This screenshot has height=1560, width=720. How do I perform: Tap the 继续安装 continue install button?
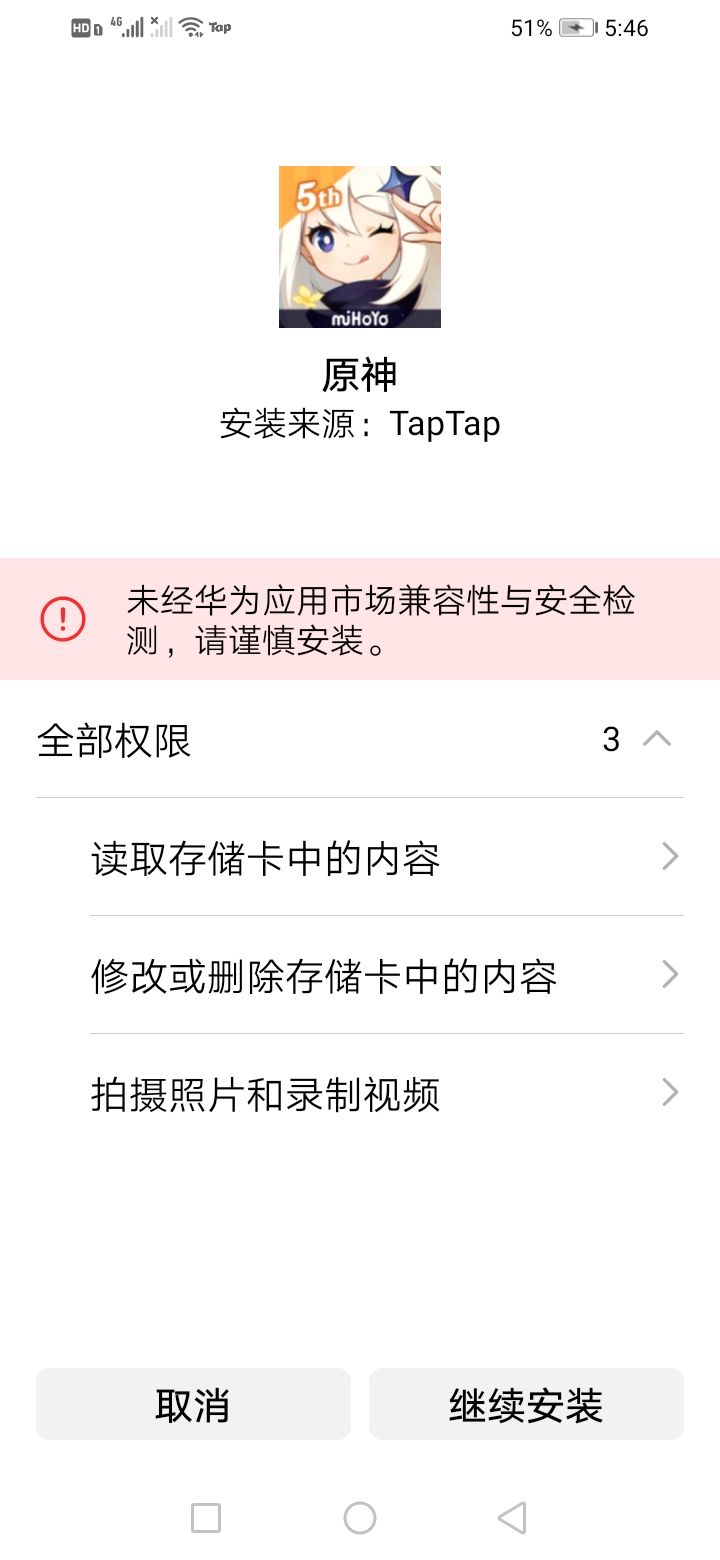pos(526,1404)
